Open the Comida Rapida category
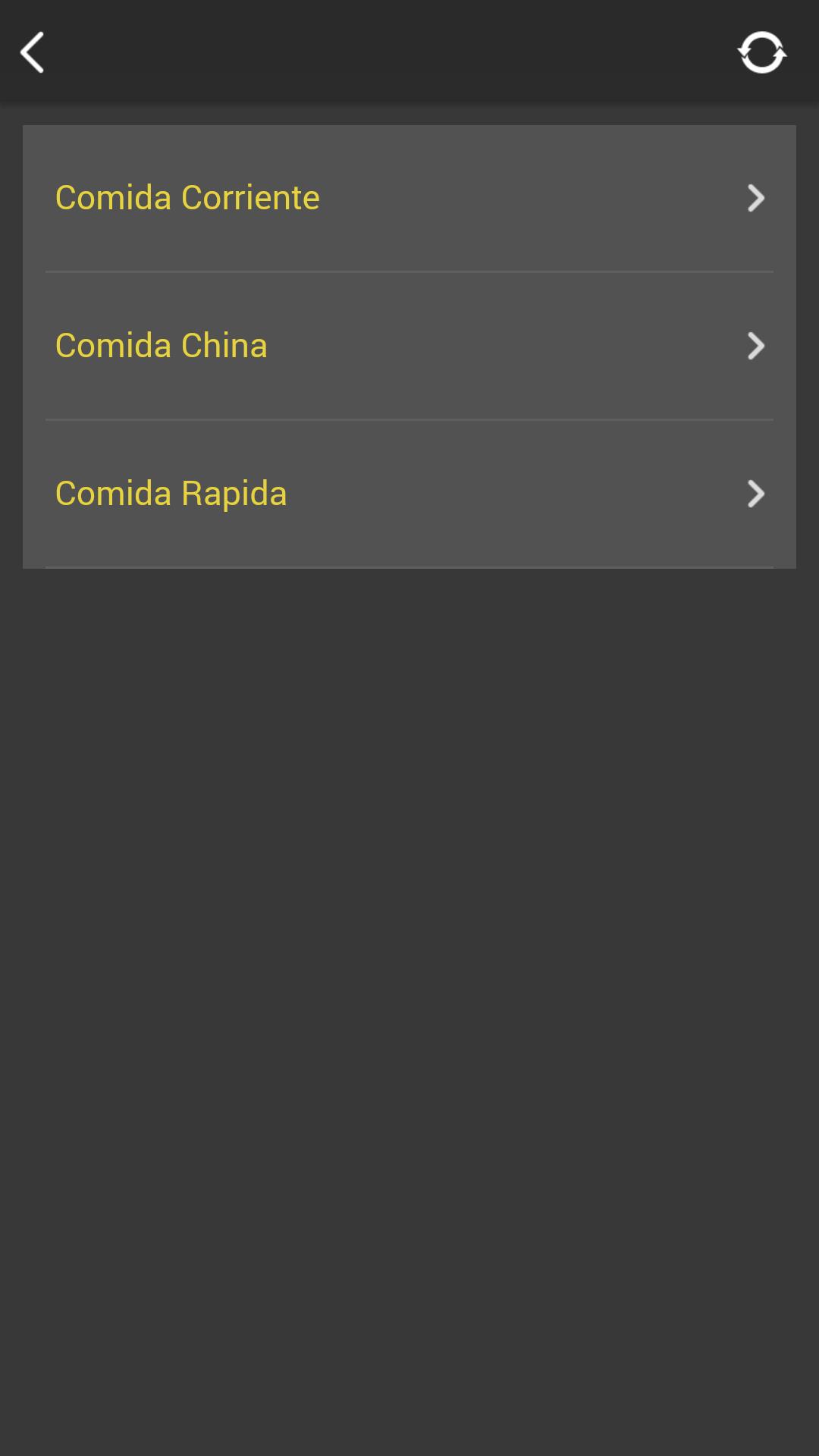 tap(409, 494)
